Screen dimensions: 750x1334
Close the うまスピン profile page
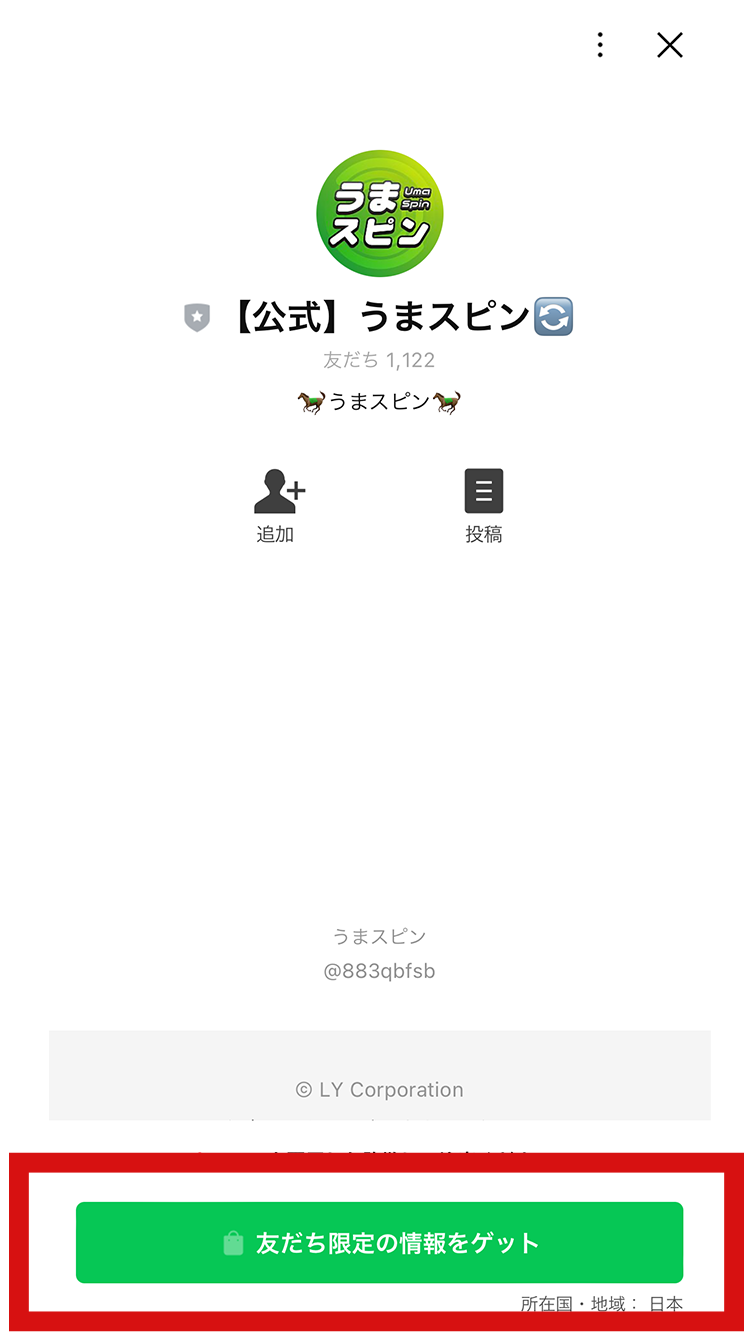(x=669, y=45)
